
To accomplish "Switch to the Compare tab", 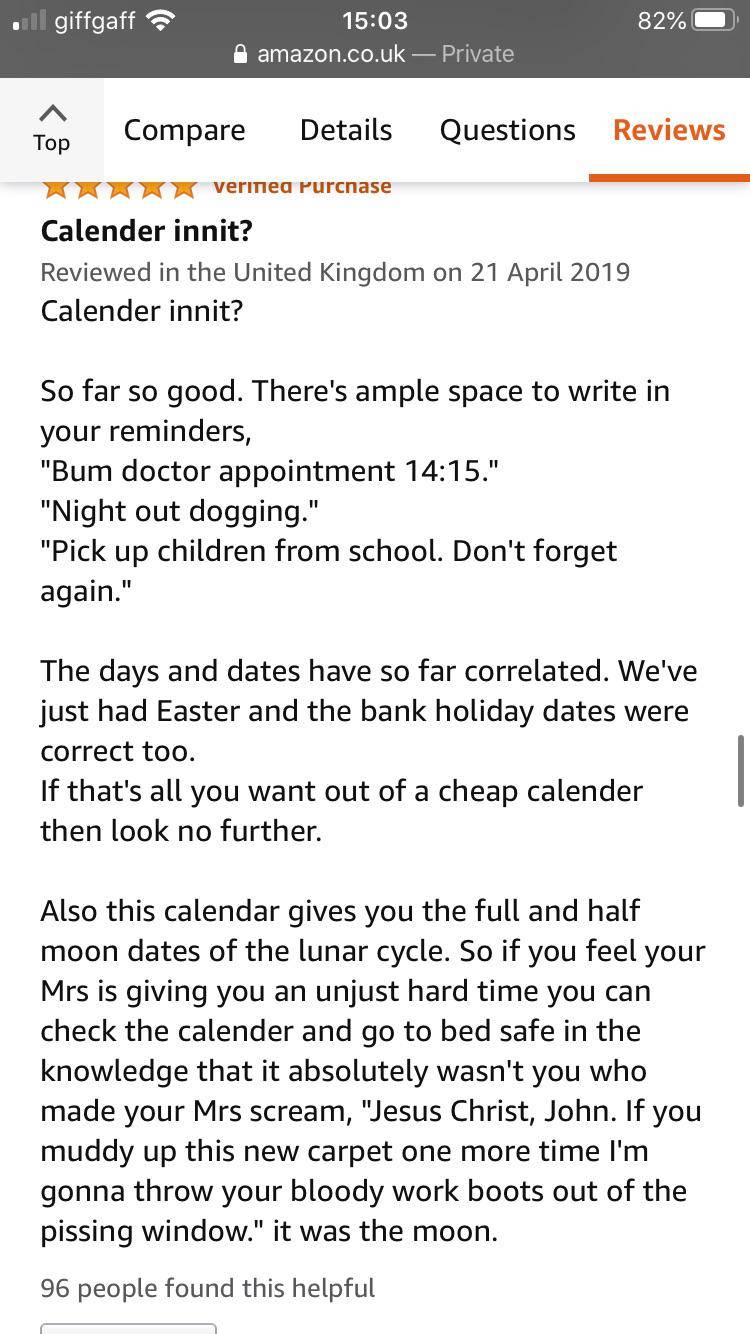I will 184,130.
